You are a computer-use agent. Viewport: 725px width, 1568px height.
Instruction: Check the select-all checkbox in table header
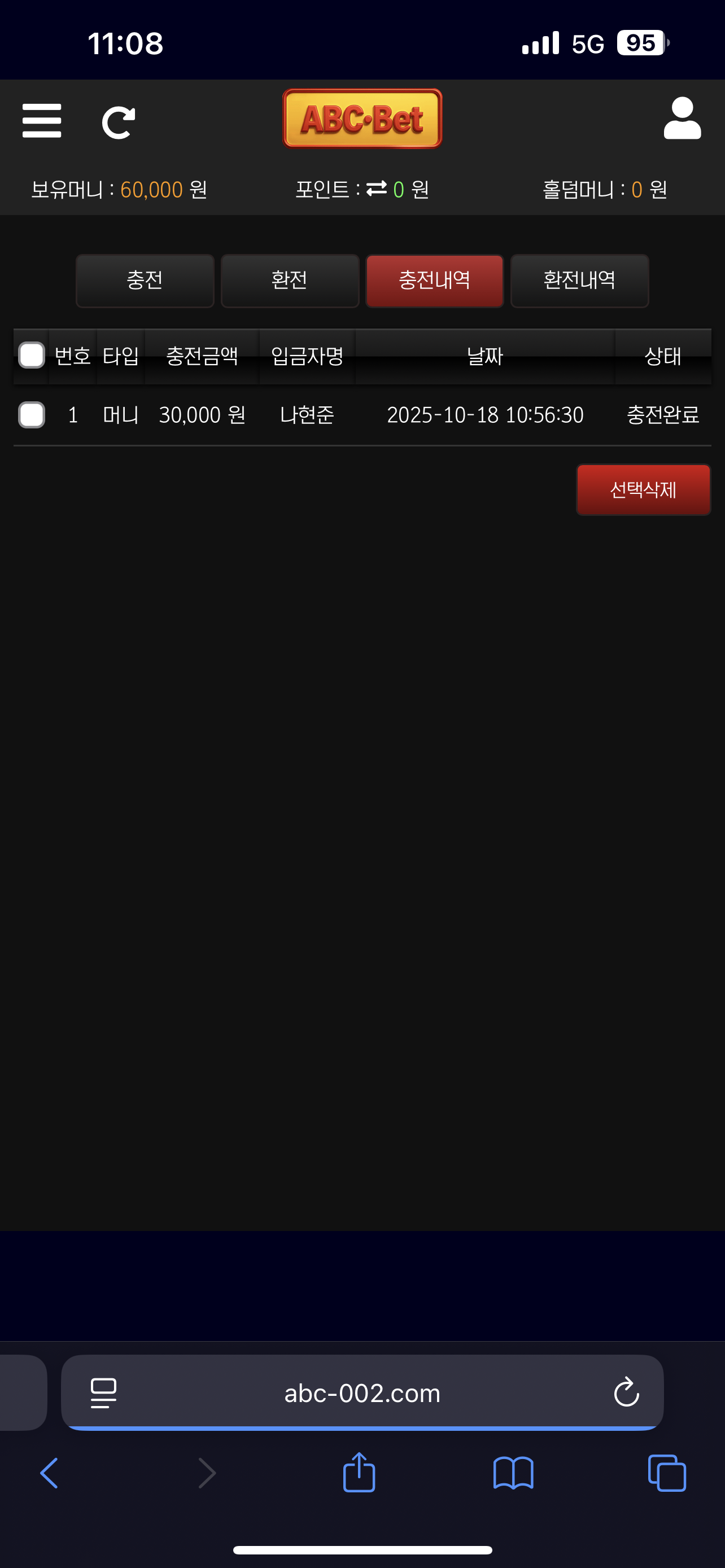coord(32,356)
